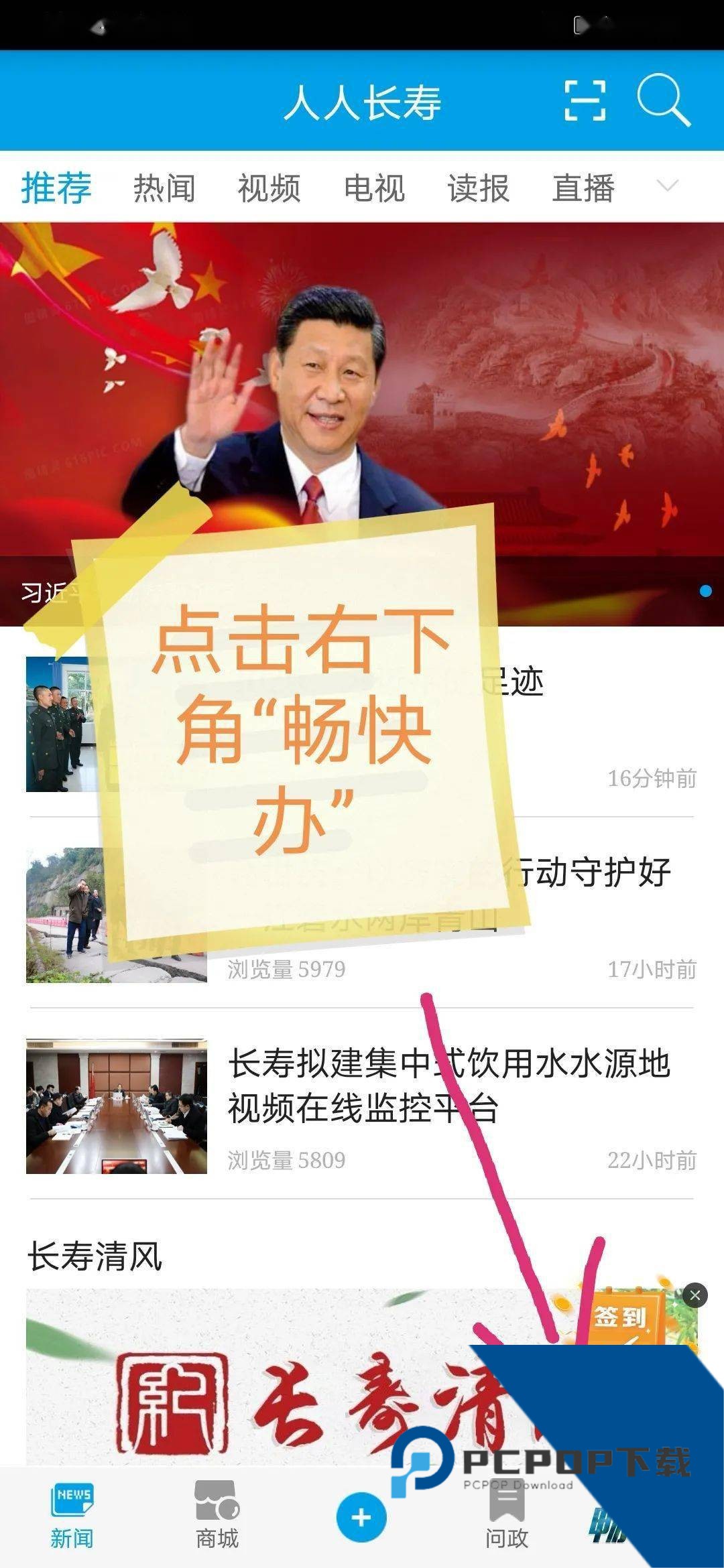Select the blue carousel indicator dot
The image size is (724, 1568).
[706, 590]
